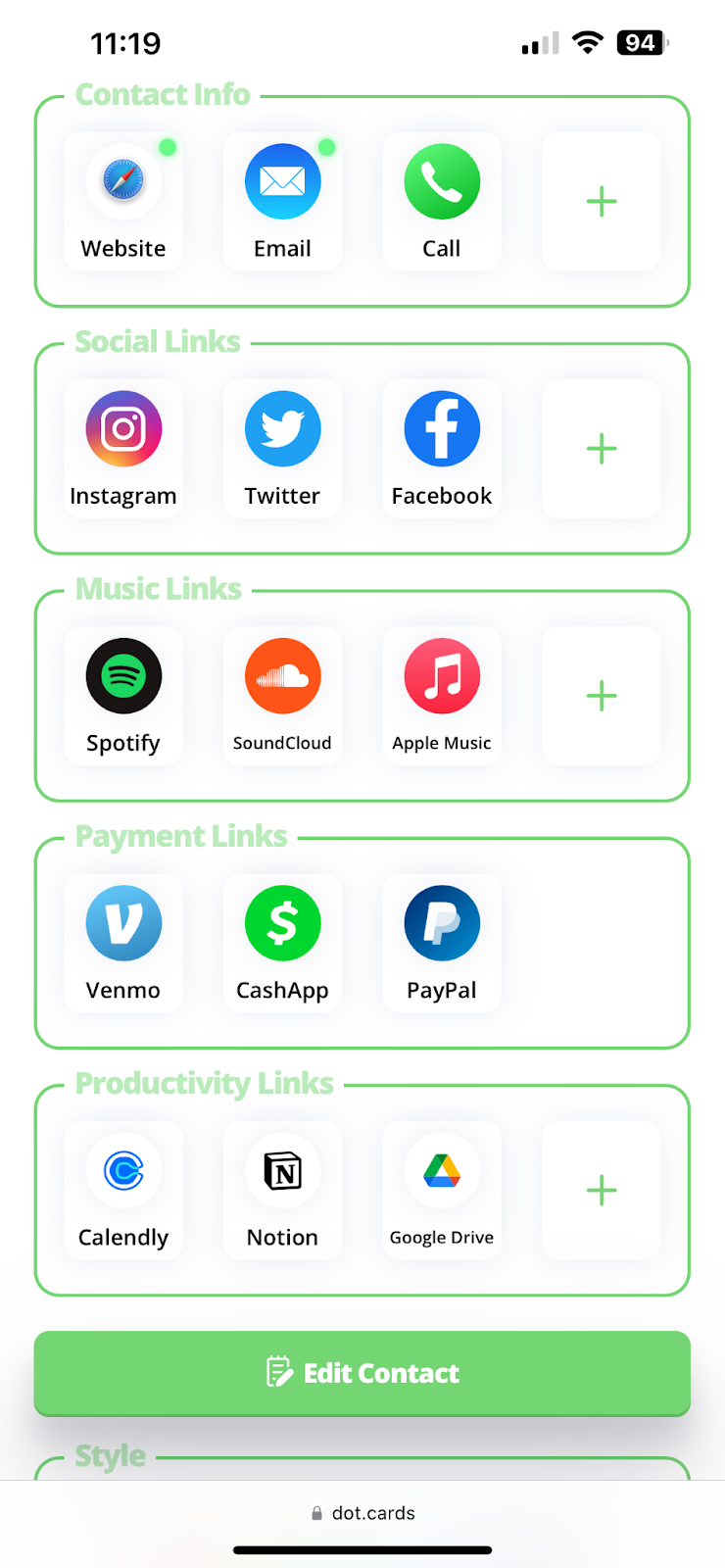Add a new link in Productivity Links
725x1568 pixels.
click(x=601, y=1190)
